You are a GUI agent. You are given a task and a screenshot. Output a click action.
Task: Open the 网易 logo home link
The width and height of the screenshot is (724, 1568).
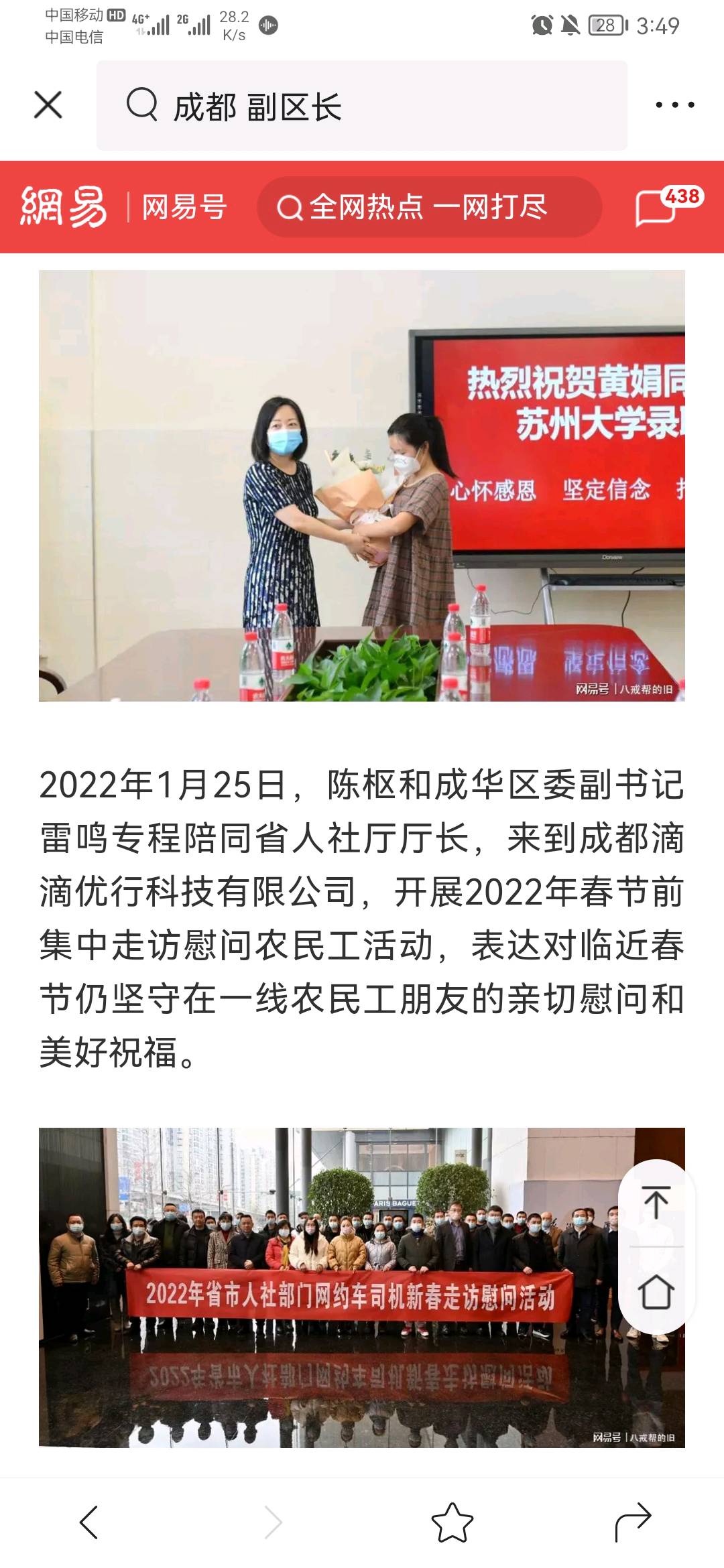[x=64, y=206]
